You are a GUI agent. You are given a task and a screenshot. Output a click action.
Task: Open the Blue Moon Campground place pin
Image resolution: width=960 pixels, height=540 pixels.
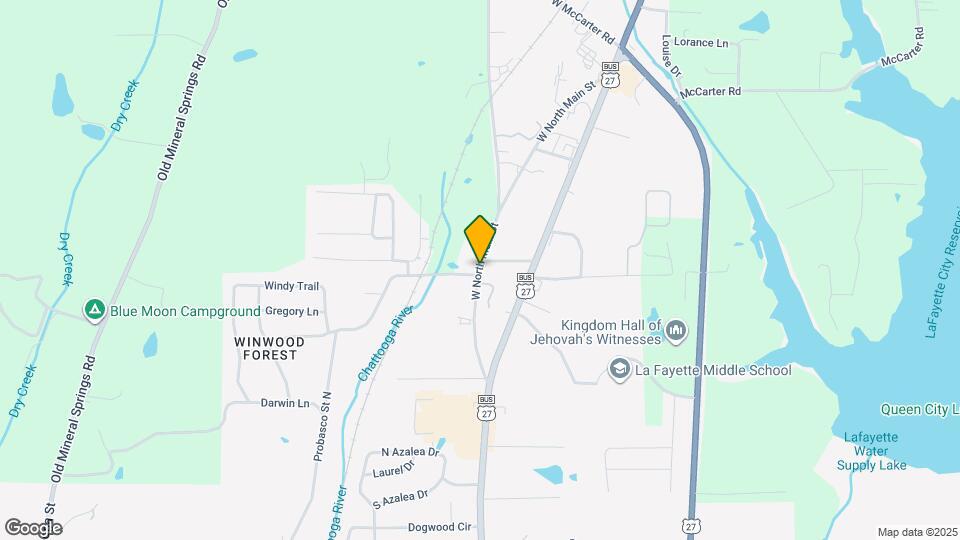[x=95, y=311]
